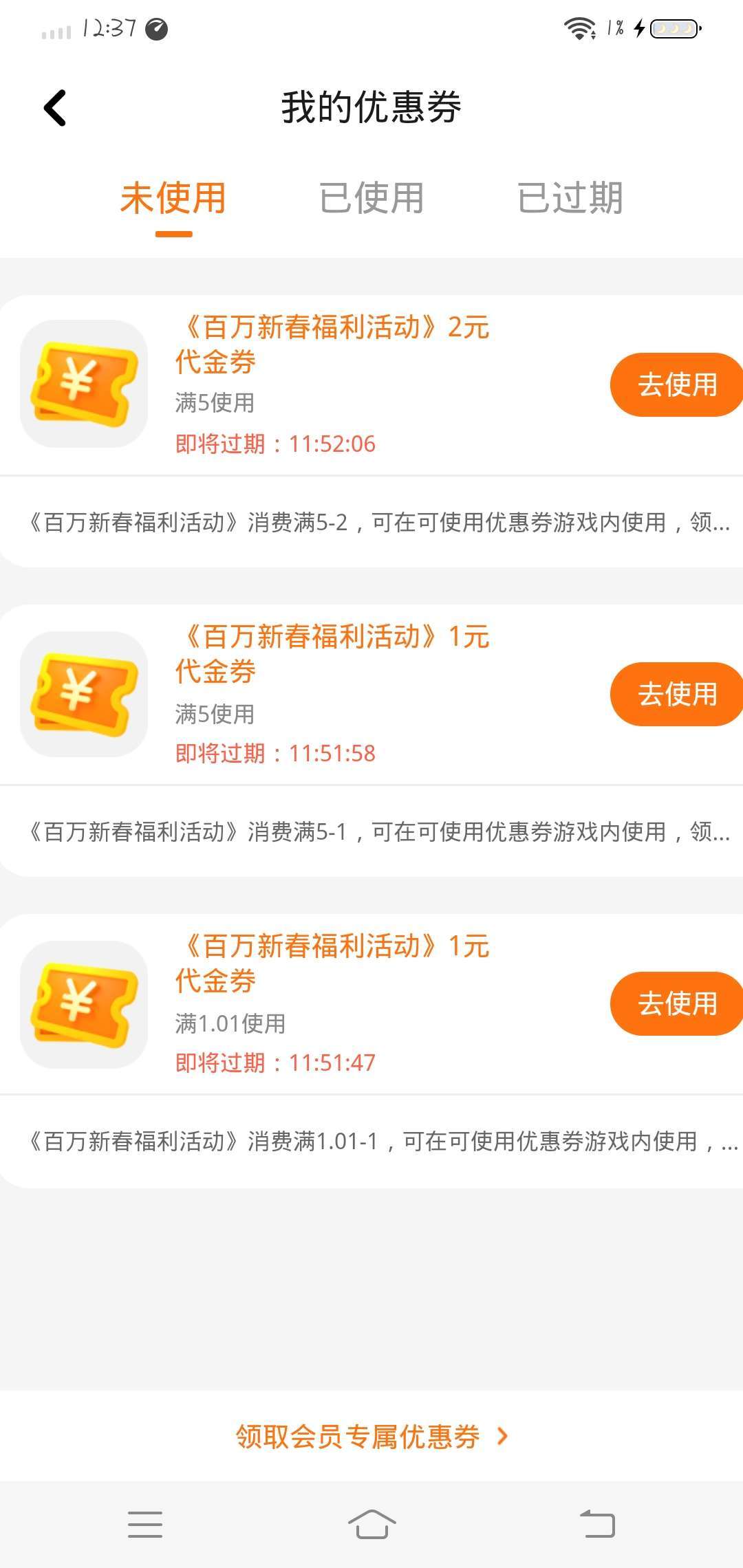Expand the 消费满5-1 coupon description

coord(371,832)
